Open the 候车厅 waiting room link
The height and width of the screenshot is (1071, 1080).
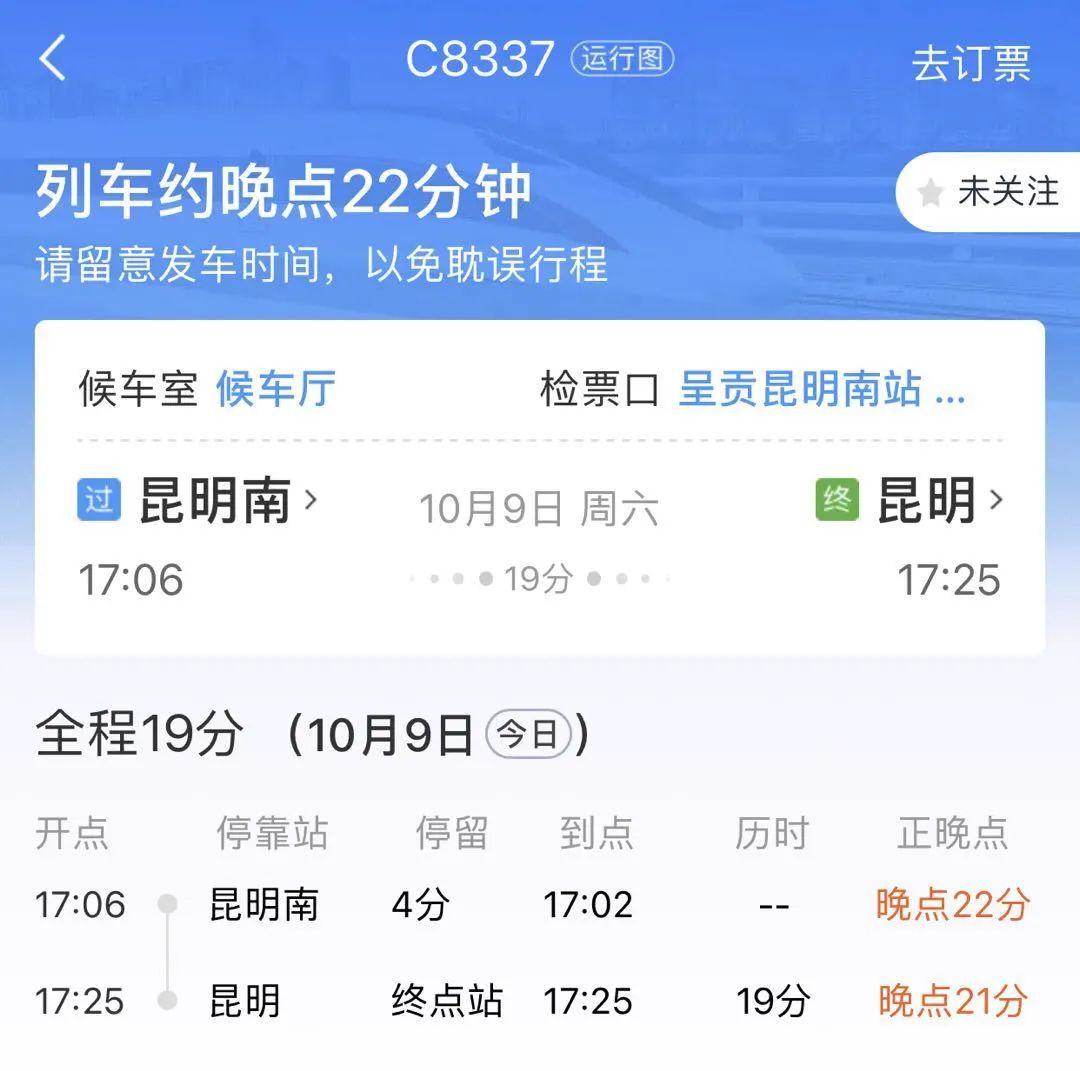(276, 389)
